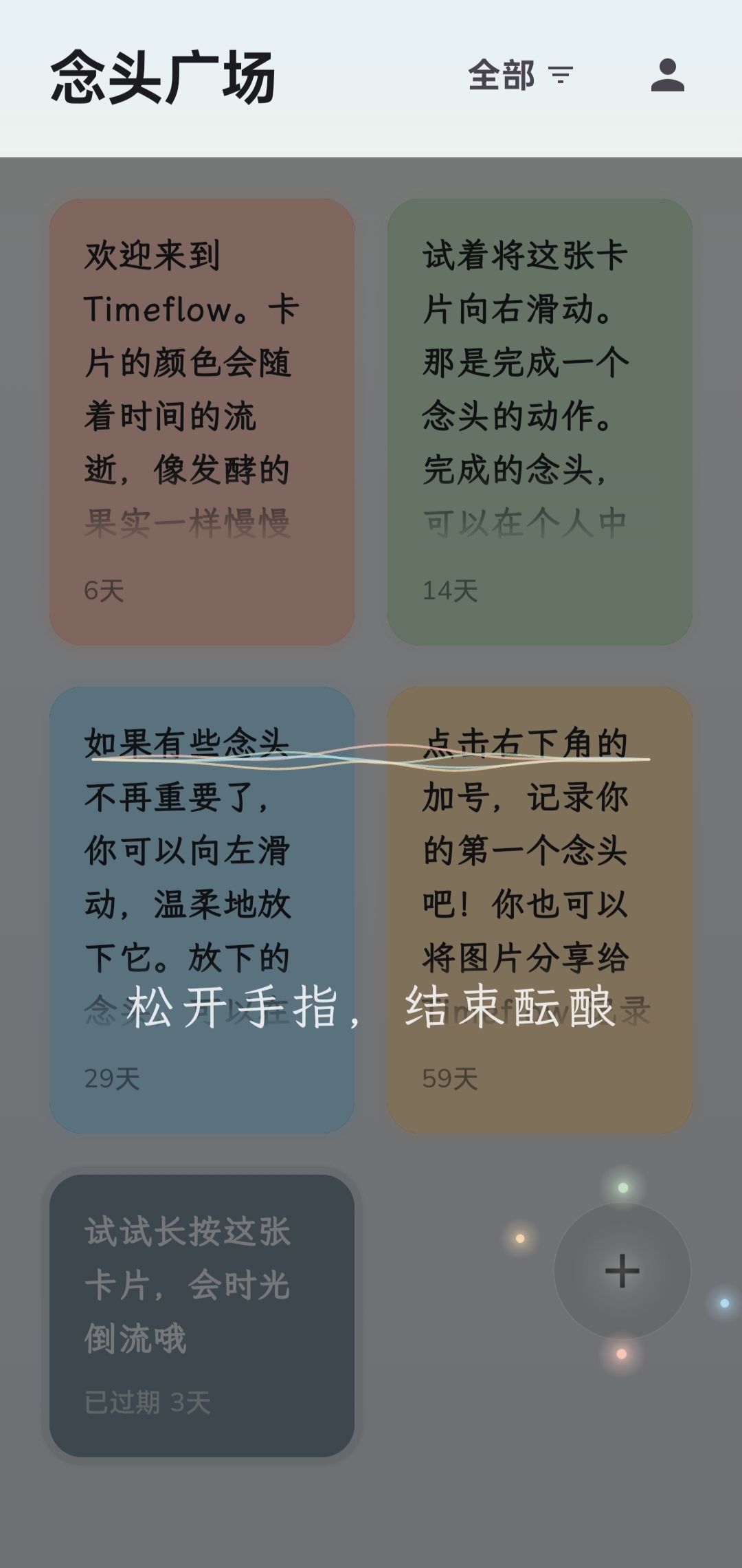Tap the 14天 countdown label
Viewport: 742px width, 1568px height.
[451, 589]
